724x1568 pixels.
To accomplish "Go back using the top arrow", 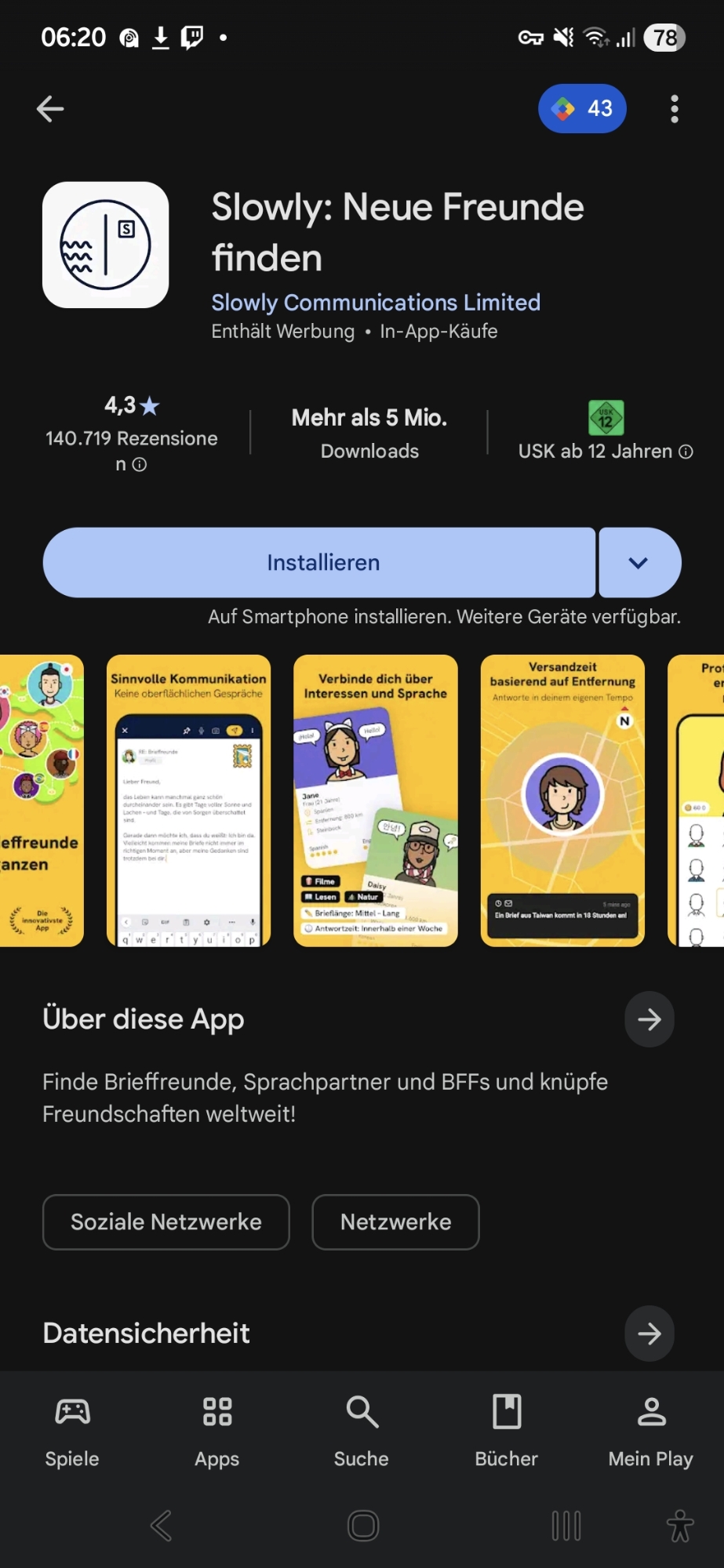I will [50, 109].
